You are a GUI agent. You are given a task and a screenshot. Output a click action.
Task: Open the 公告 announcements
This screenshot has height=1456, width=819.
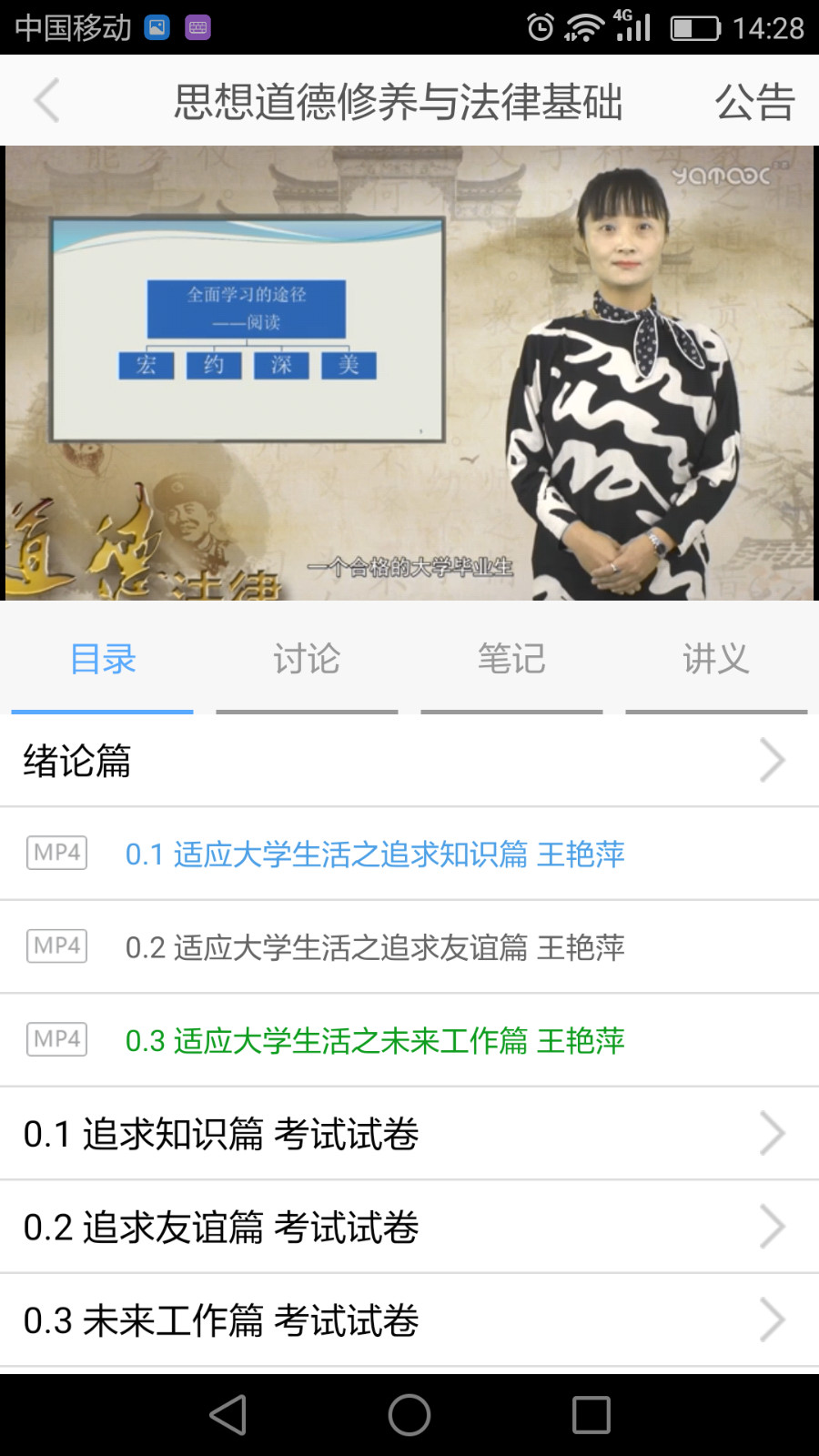(754, 101)
